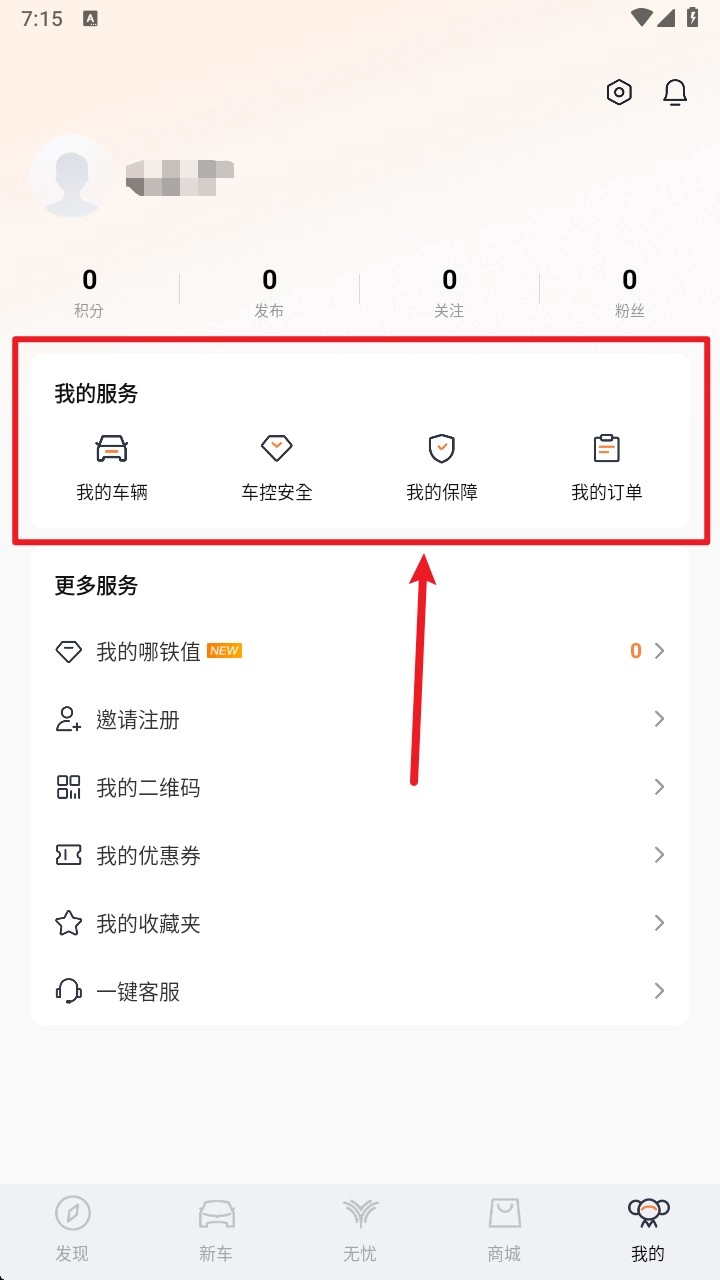720x1280 pixels.
Task: Open the settings hexagon icon
Action: point(620,93)
